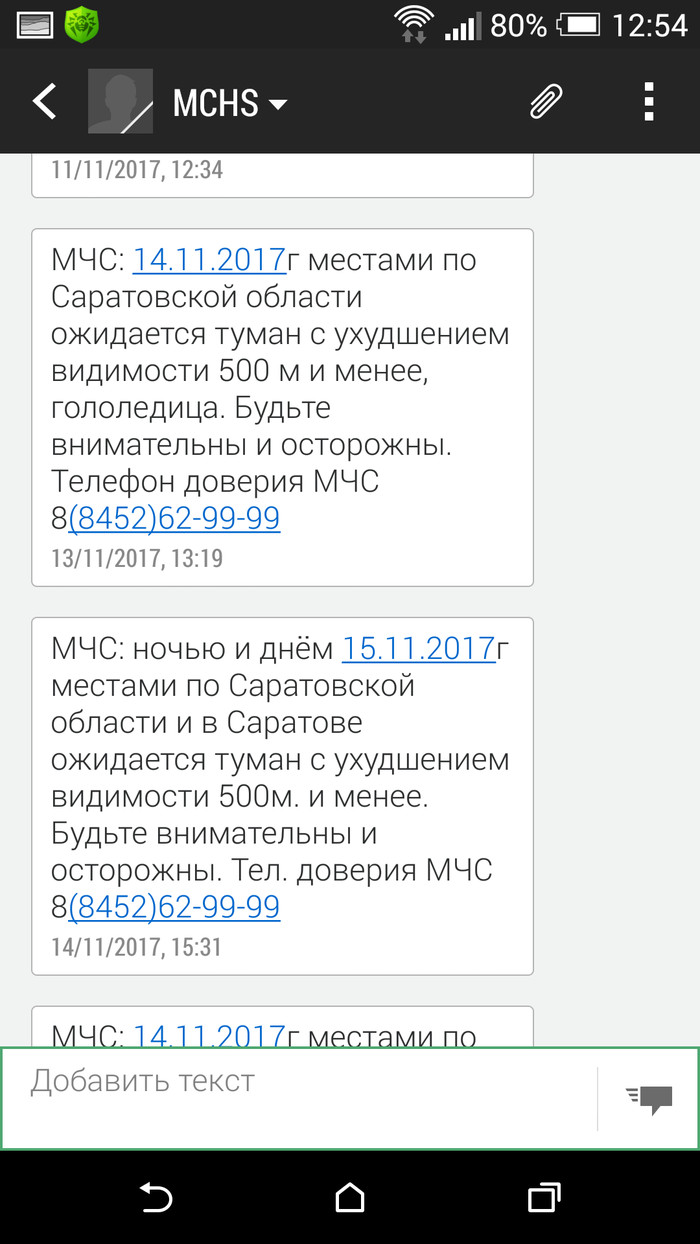Viewport: 700px width, 1244px height.
Task: Tap the system home button
Action: [350, 1197]
